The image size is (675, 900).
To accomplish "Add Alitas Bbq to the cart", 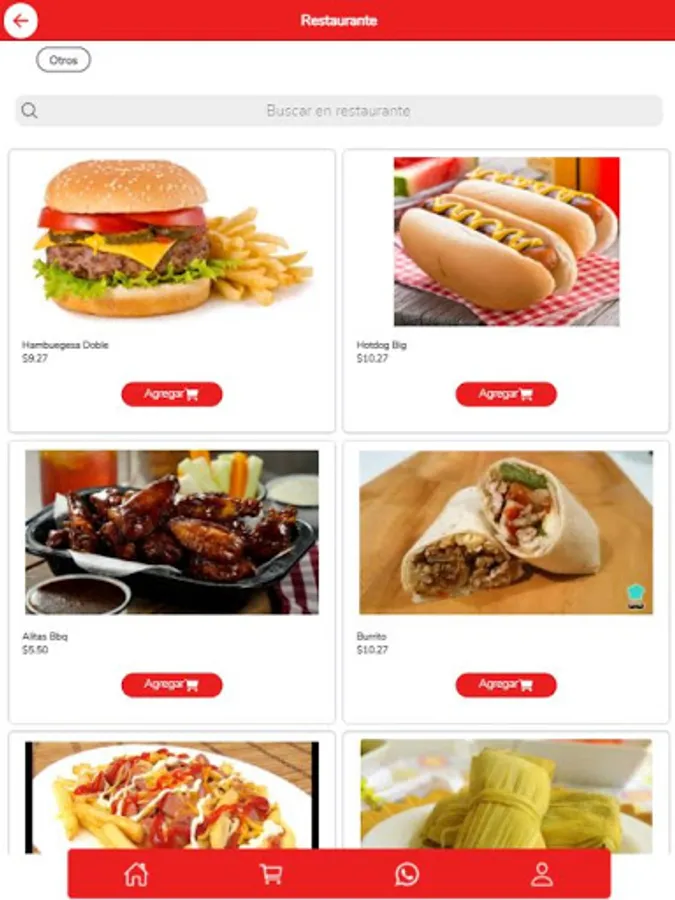I will click(172, 685).
